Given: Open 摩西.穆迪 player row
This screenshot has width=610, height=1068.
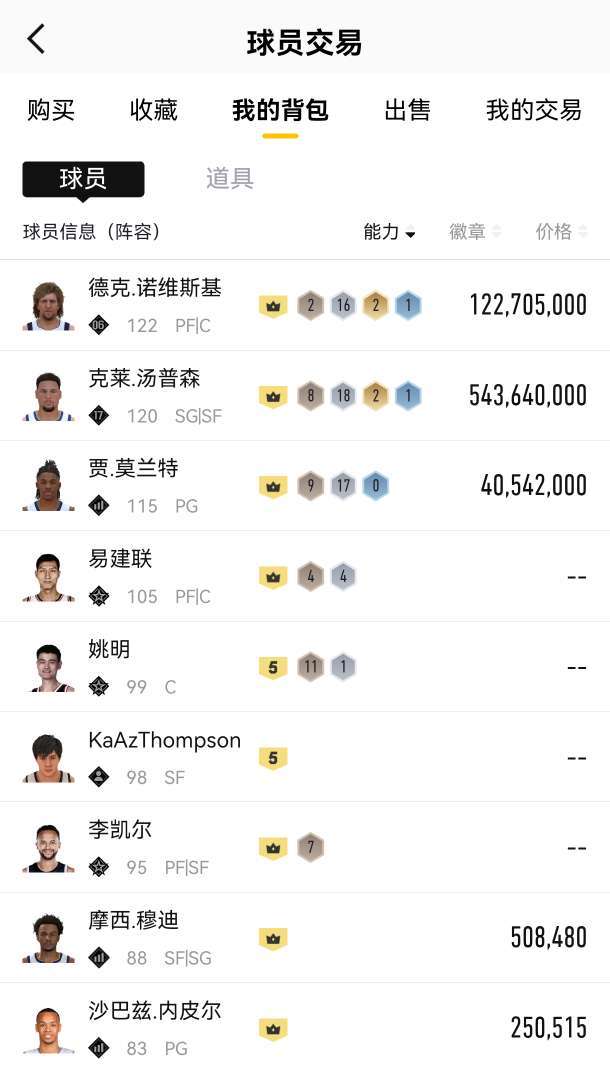Looking at the screenshot, I should point(305,937).
